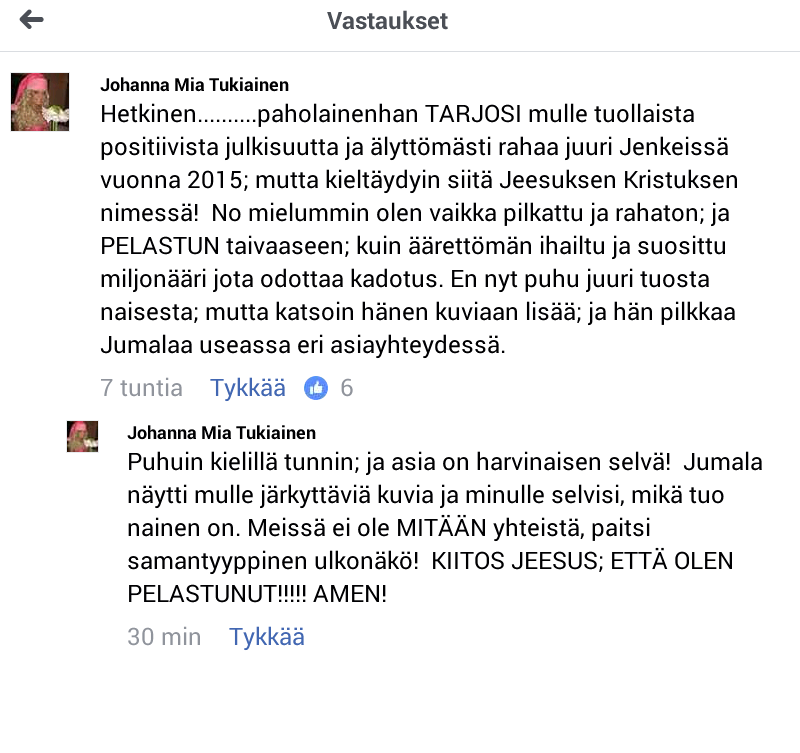View who liked the comment with 6 likes
The width and height of the screenshot is (800, 753).
[x=329, y=388]
